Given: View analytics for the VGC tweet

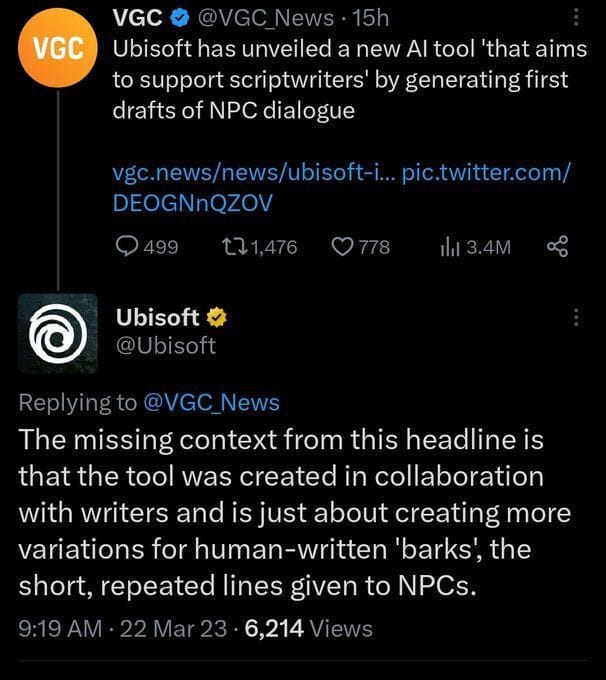Looking at the screenshot, I should [449, 246].
